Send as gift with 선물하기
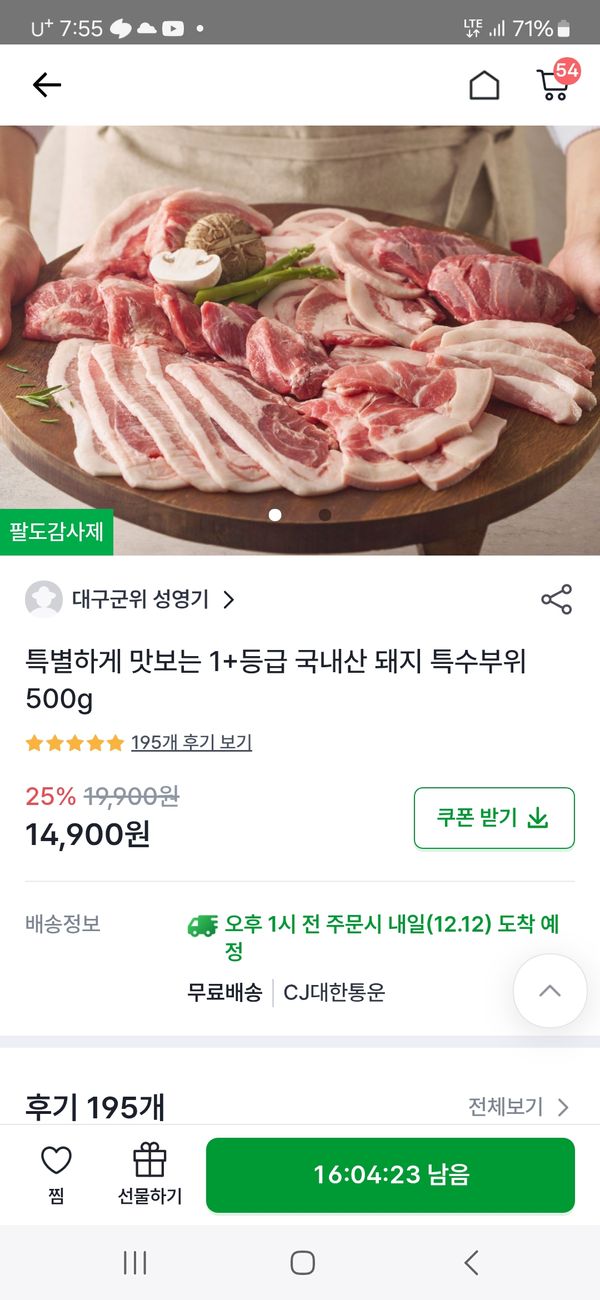The image size is (600, 1300). click(x=150, y=1175)
